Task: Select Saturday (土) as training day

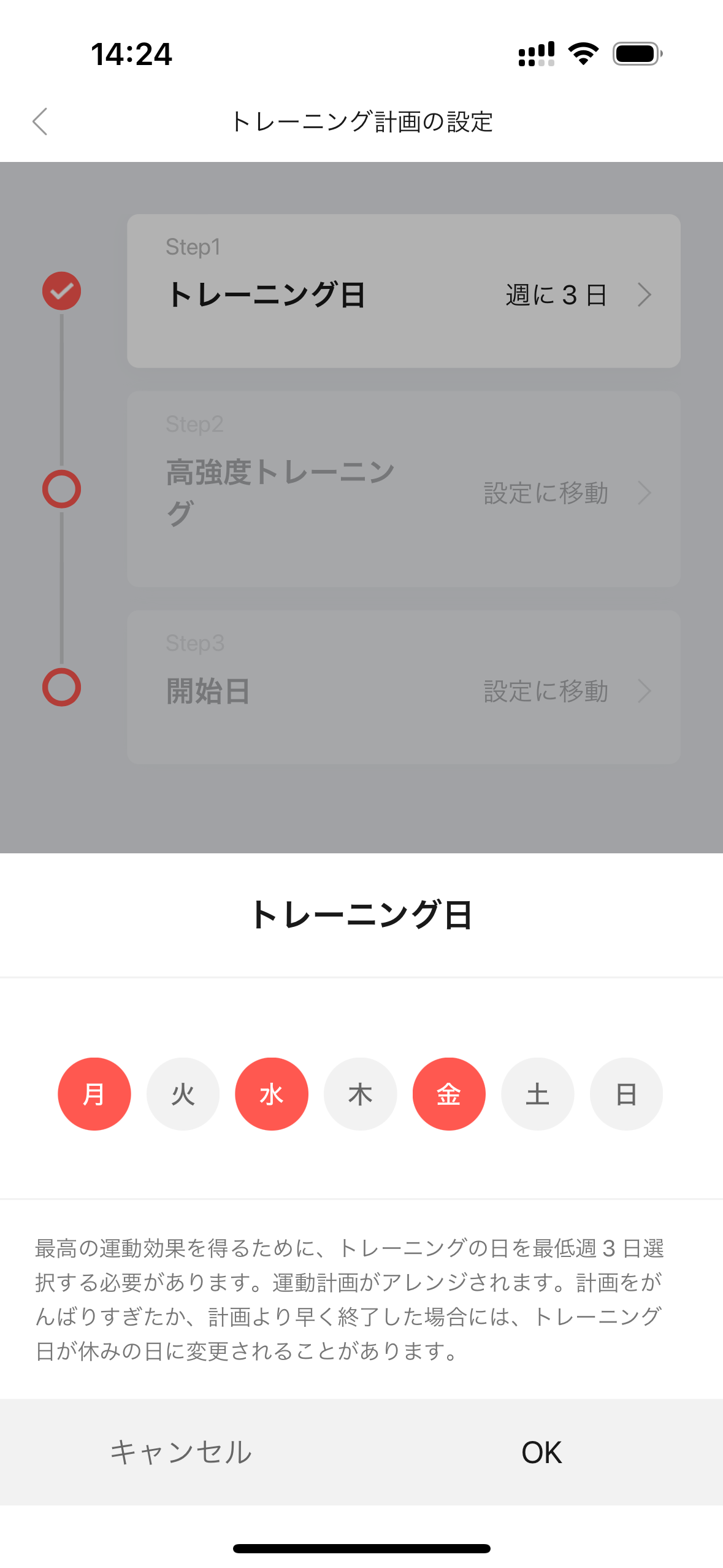Action: [x=538, y=1094]
